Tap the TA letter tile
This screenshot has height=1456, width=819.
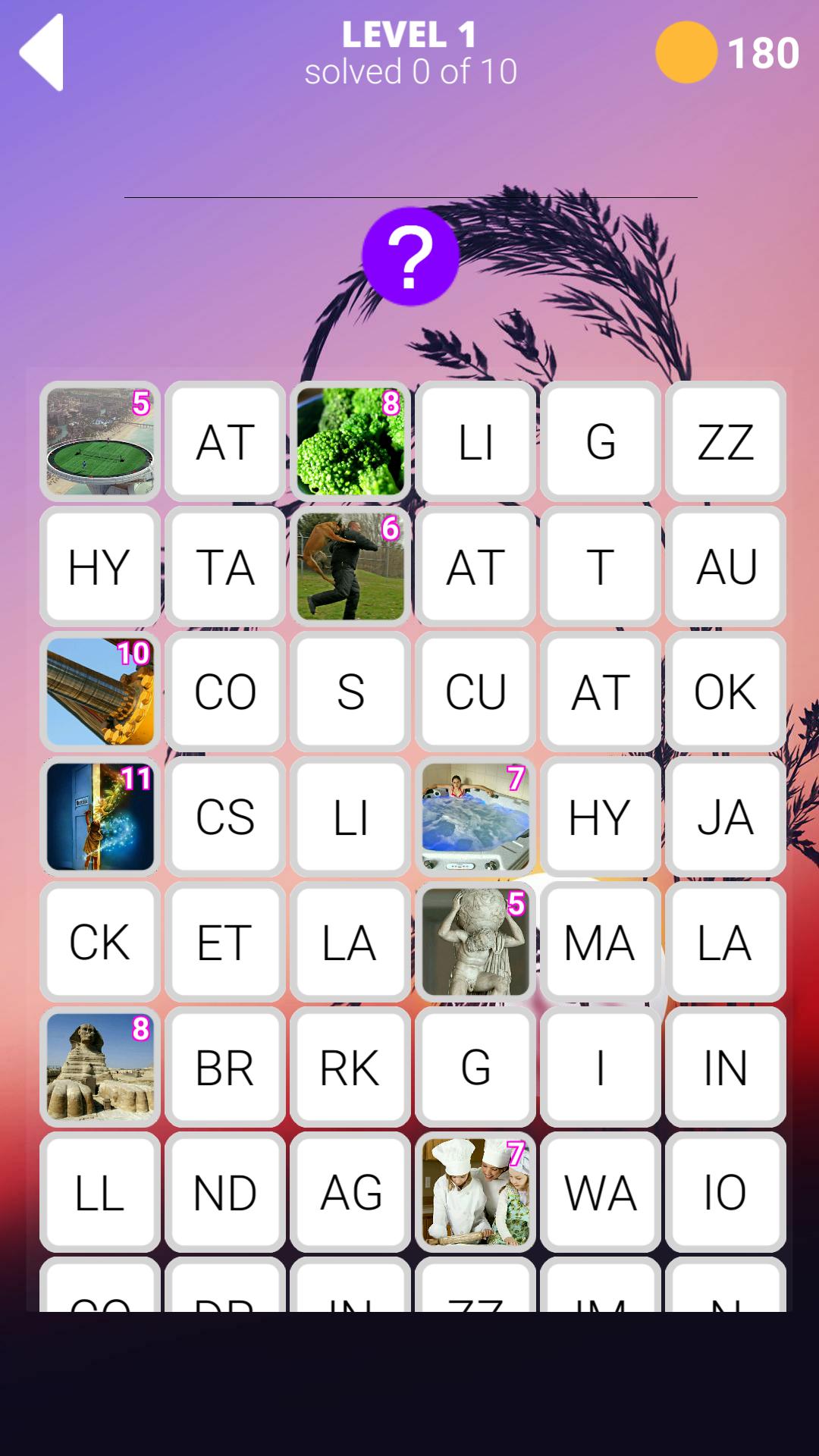(225, 566)
